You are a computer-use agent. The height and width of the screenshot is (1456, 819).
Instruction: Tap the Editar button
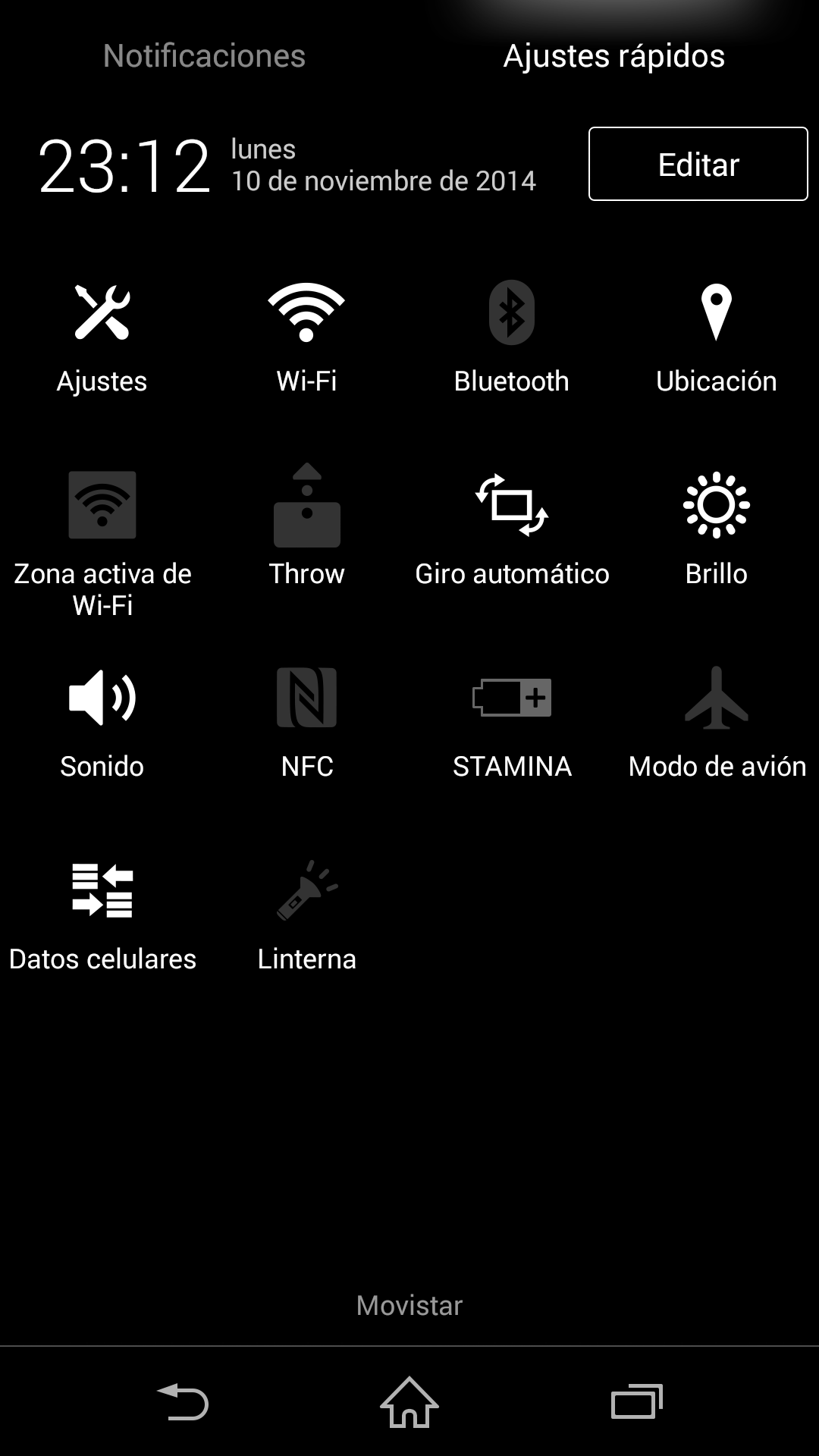[698, 164]
